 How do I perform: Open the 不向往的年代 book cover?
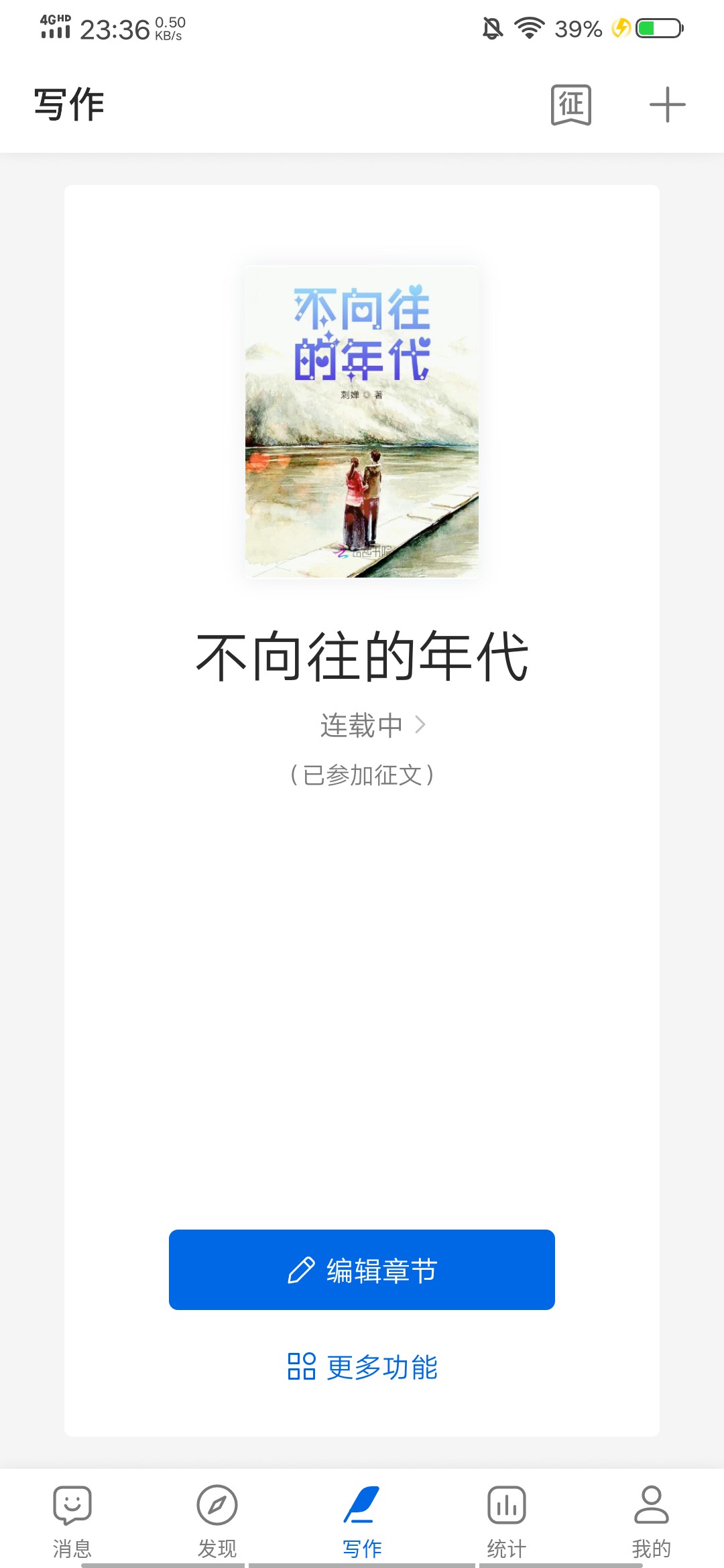(362, 421)
